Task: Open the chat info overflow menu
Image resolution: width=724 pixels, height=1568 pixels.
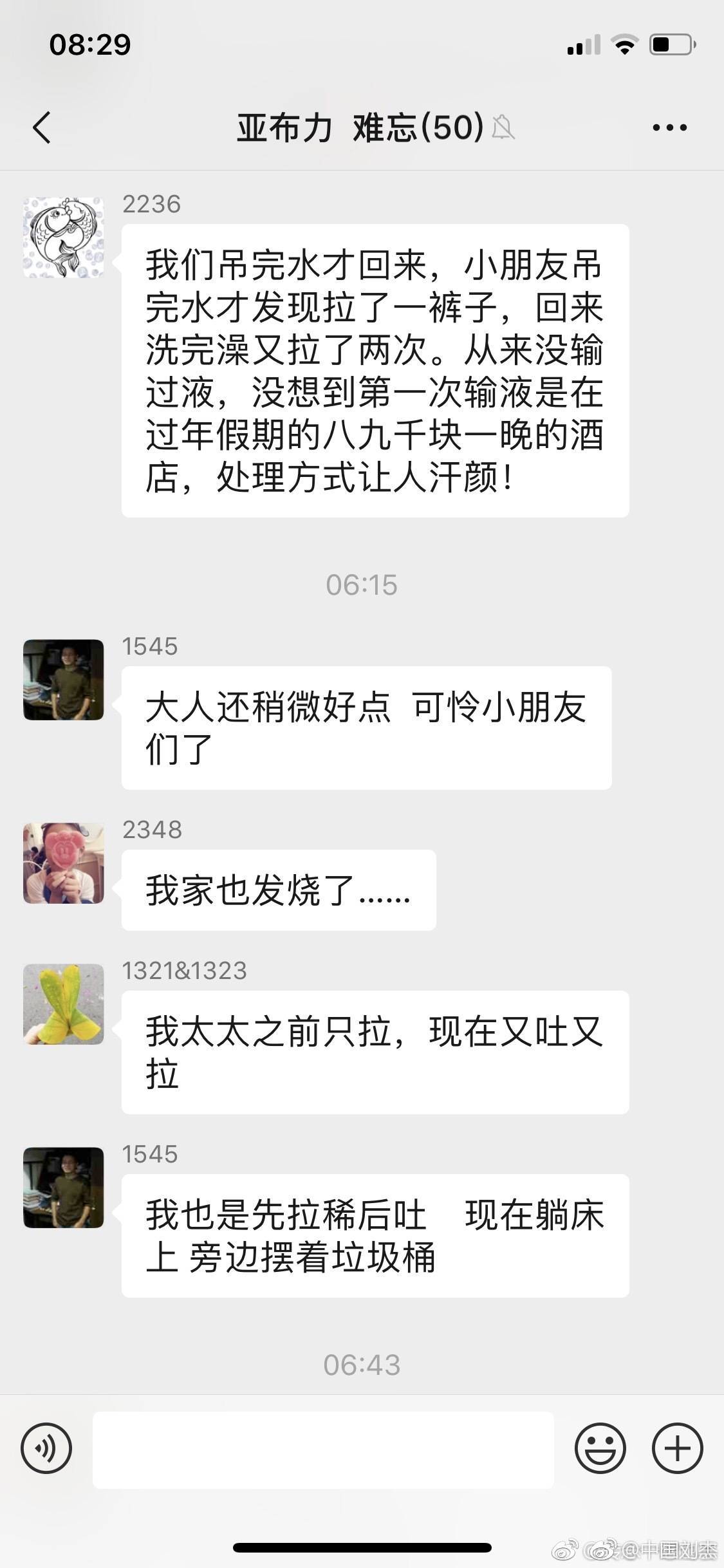Action: (669, 127)
